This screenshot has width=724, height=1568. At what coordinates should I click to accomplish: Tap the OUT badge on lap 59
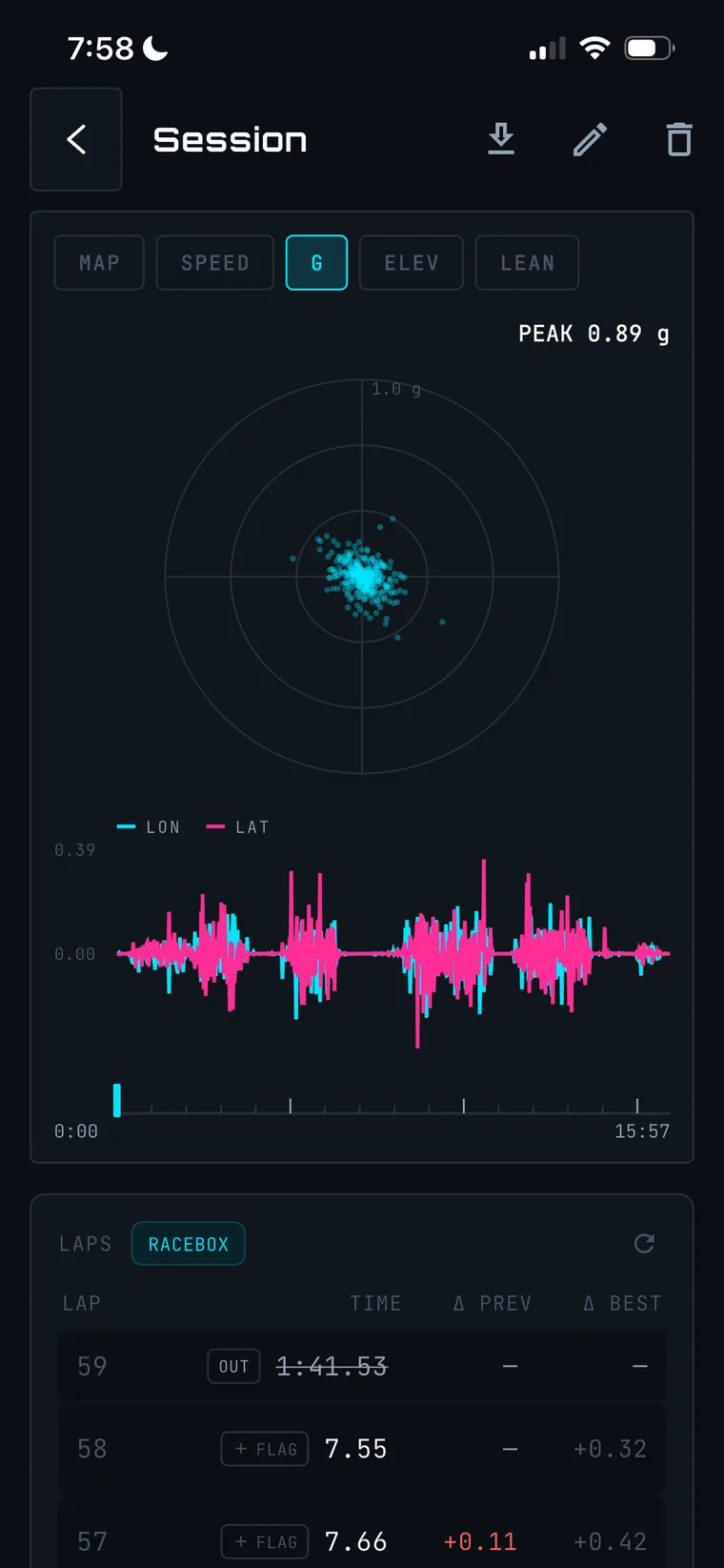coord(233,1366)
